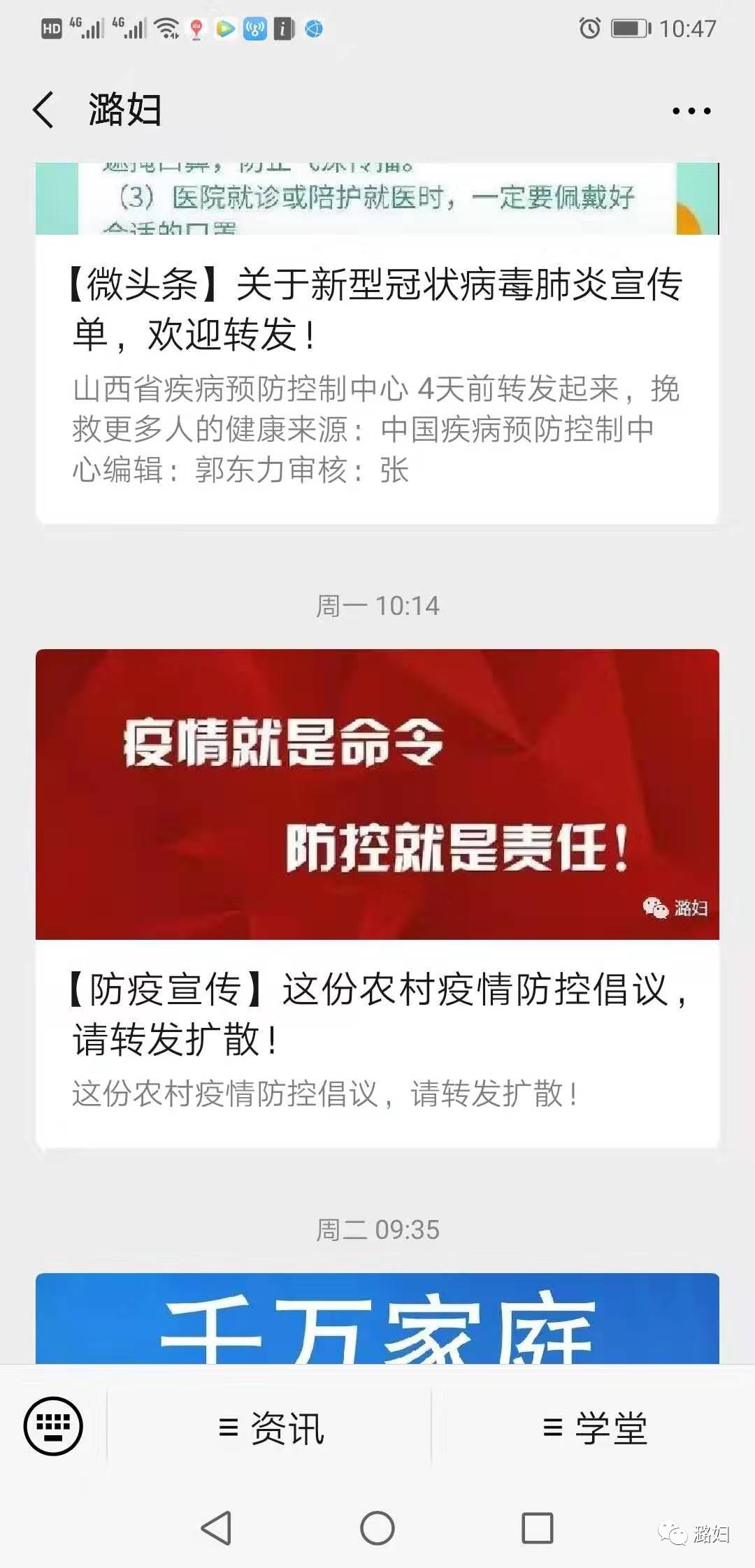
Task: Open the system recent apps view
Action: tap(538, 1528)
